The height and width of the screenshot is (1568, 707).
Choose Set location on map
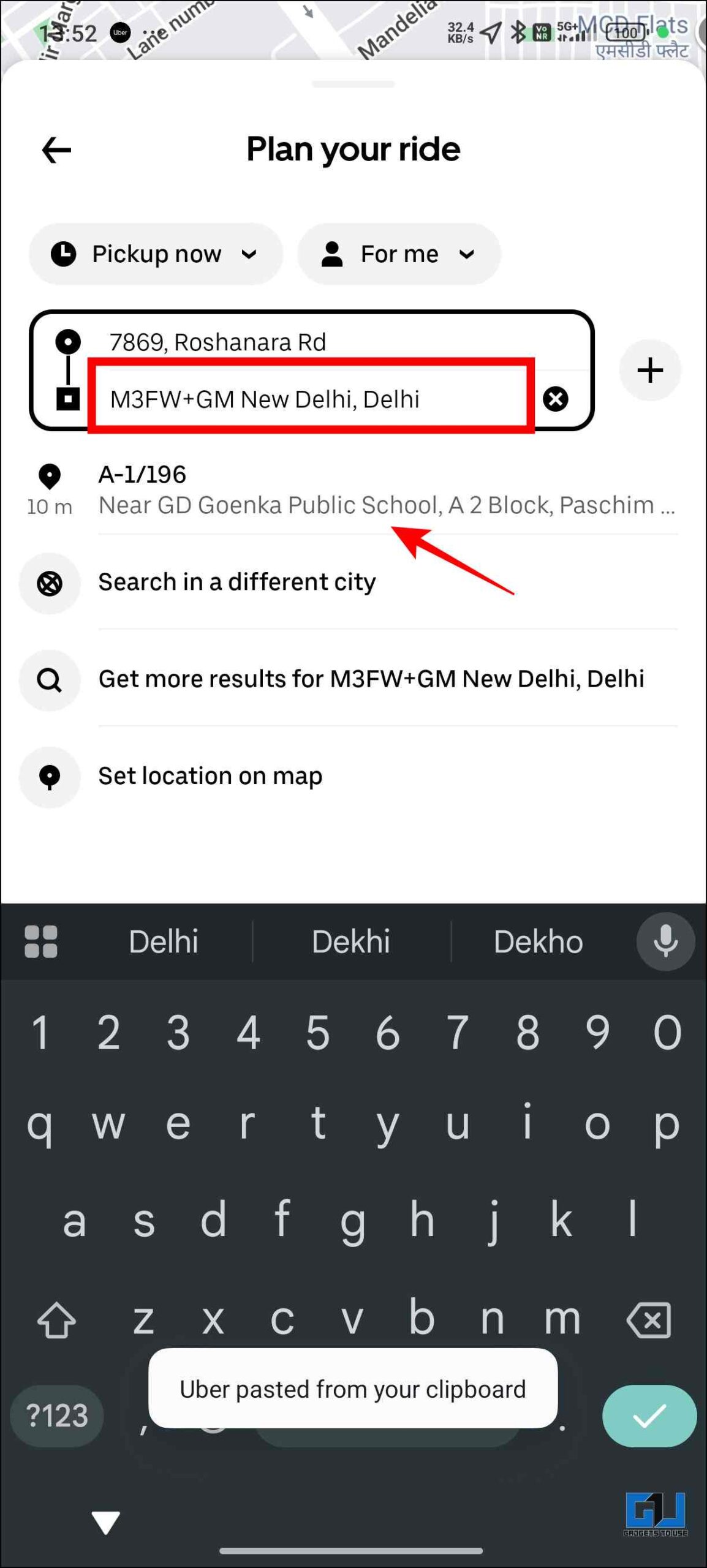pos(353,777)
